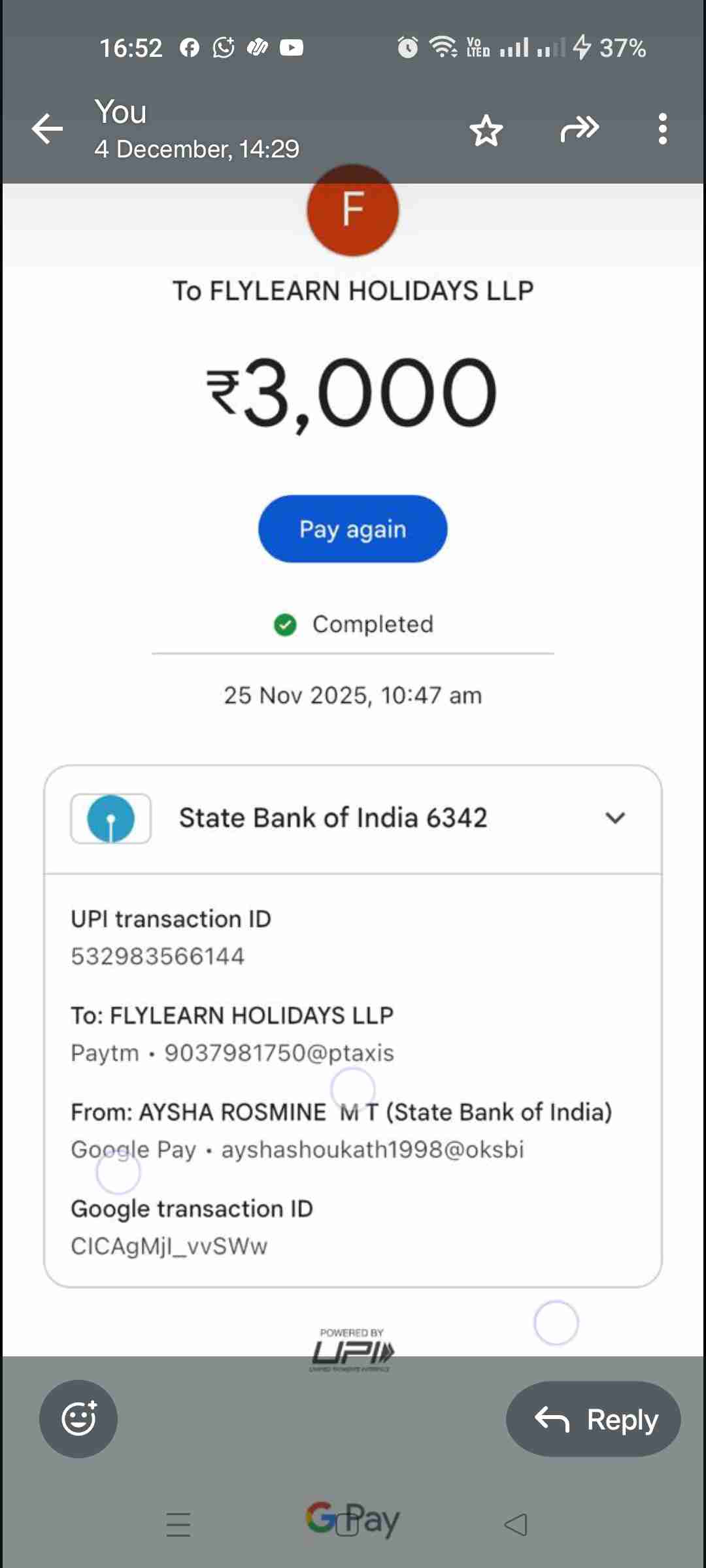Go back from the image viewer
Screen dimensions: 706x1568
(x=48, y=129)
